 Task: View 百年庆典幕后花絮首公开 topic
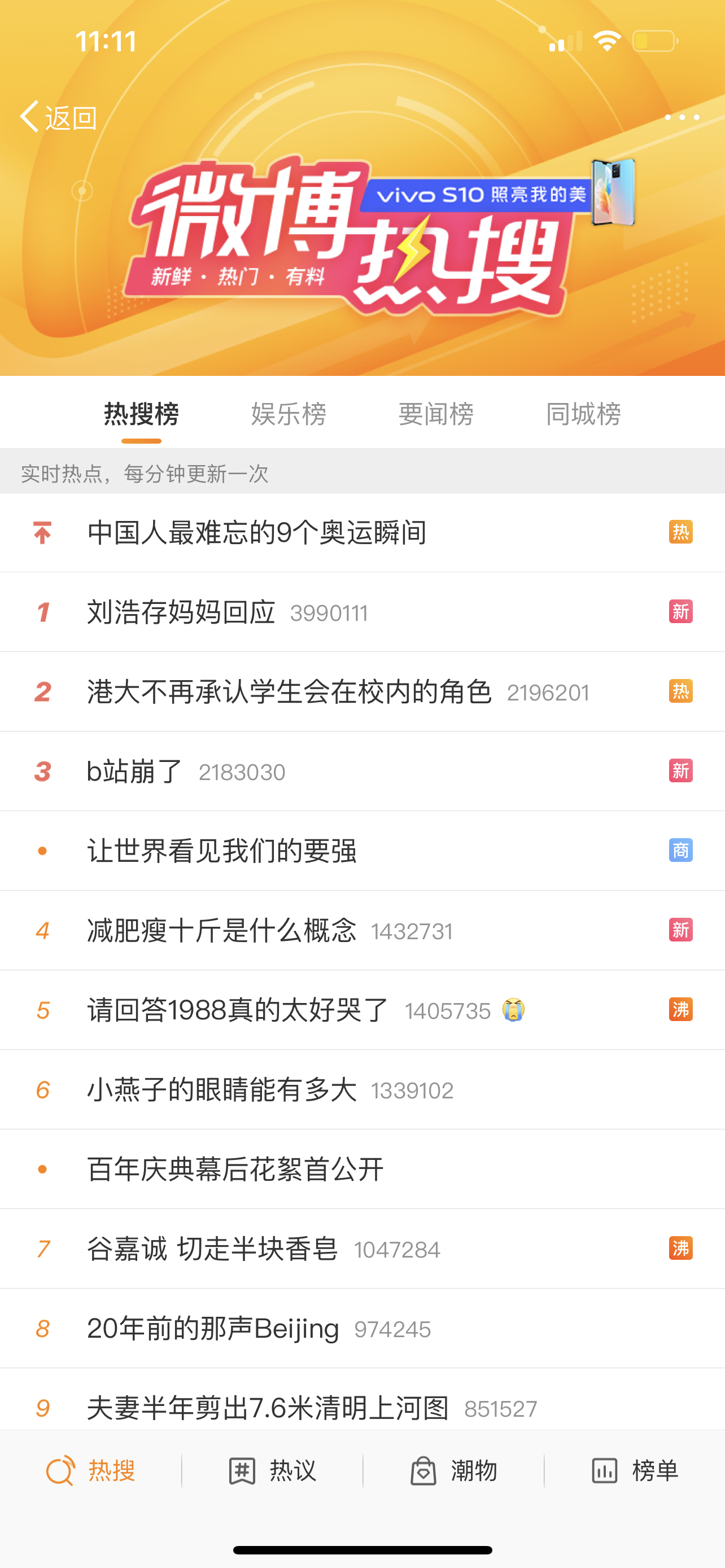click(235, 1170)
